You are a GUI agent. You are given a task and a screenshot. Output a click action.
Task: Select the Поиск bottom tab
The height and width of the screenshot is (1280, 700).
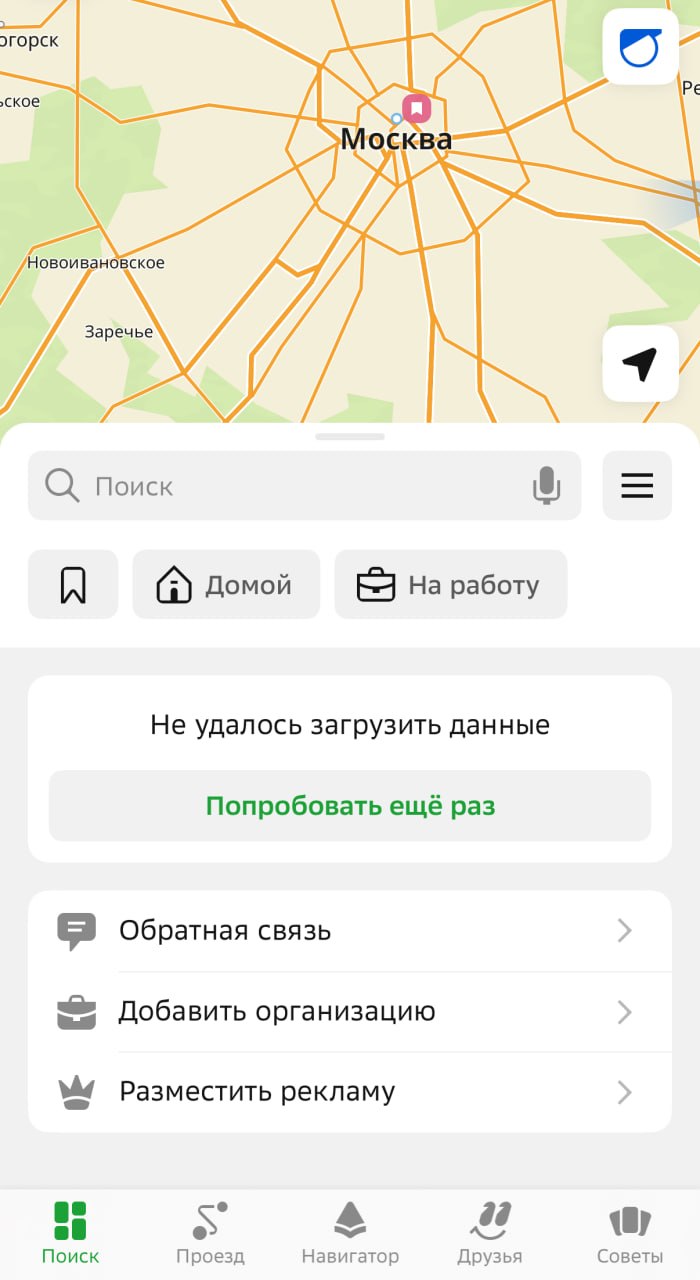pos(70,1233)
